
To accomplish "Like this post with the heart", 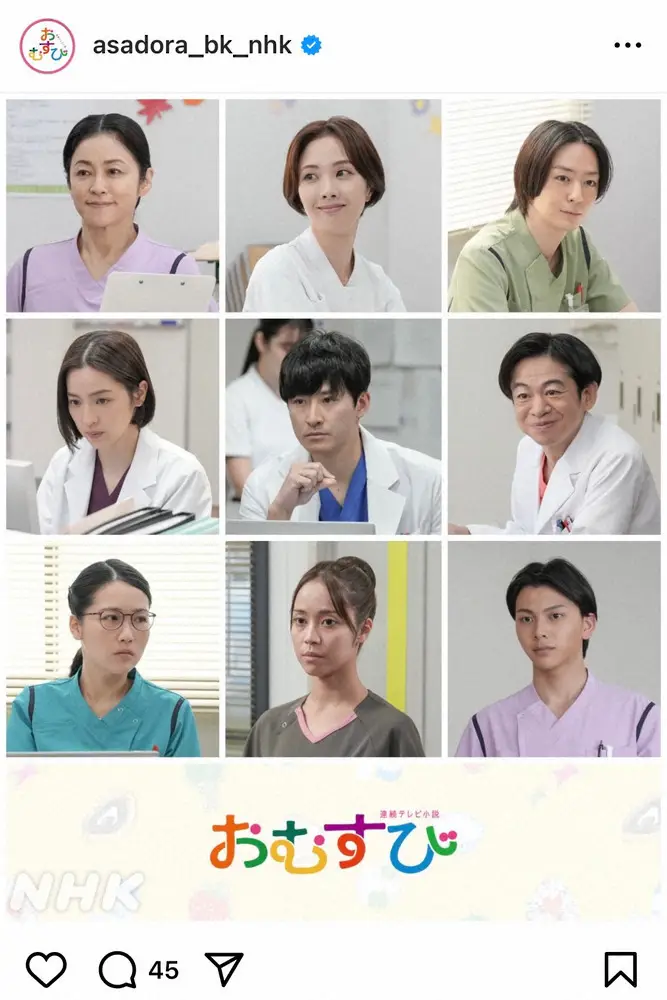I will (46, 969).
